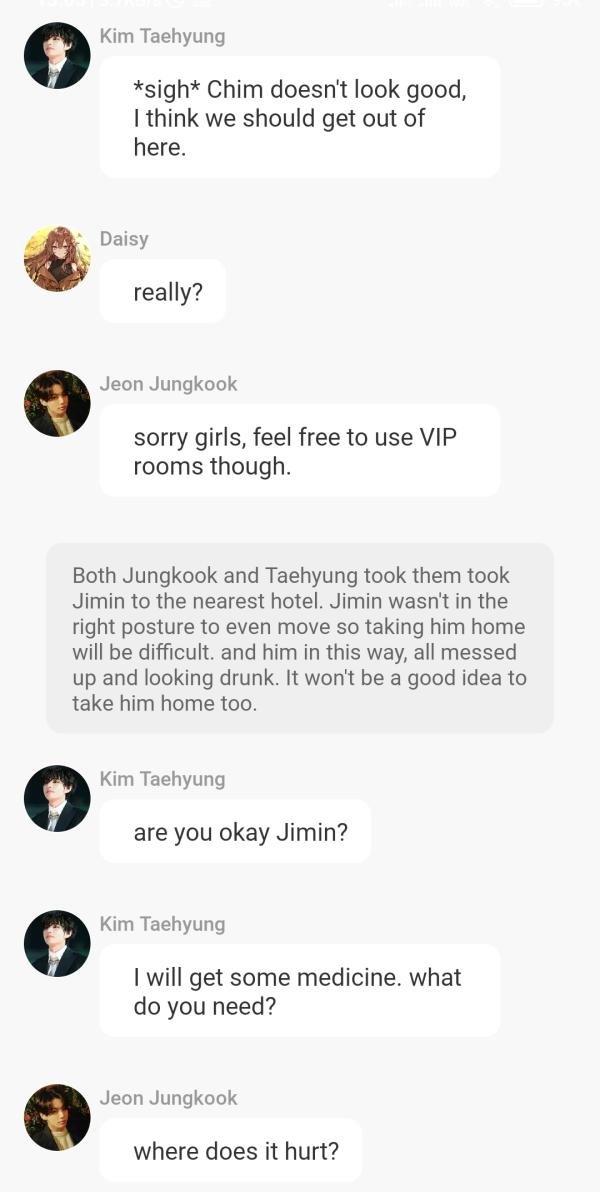
Task: Open Jeon Jungkook's avatar beside 'sorry girls' message
Action: coord(57,404)
